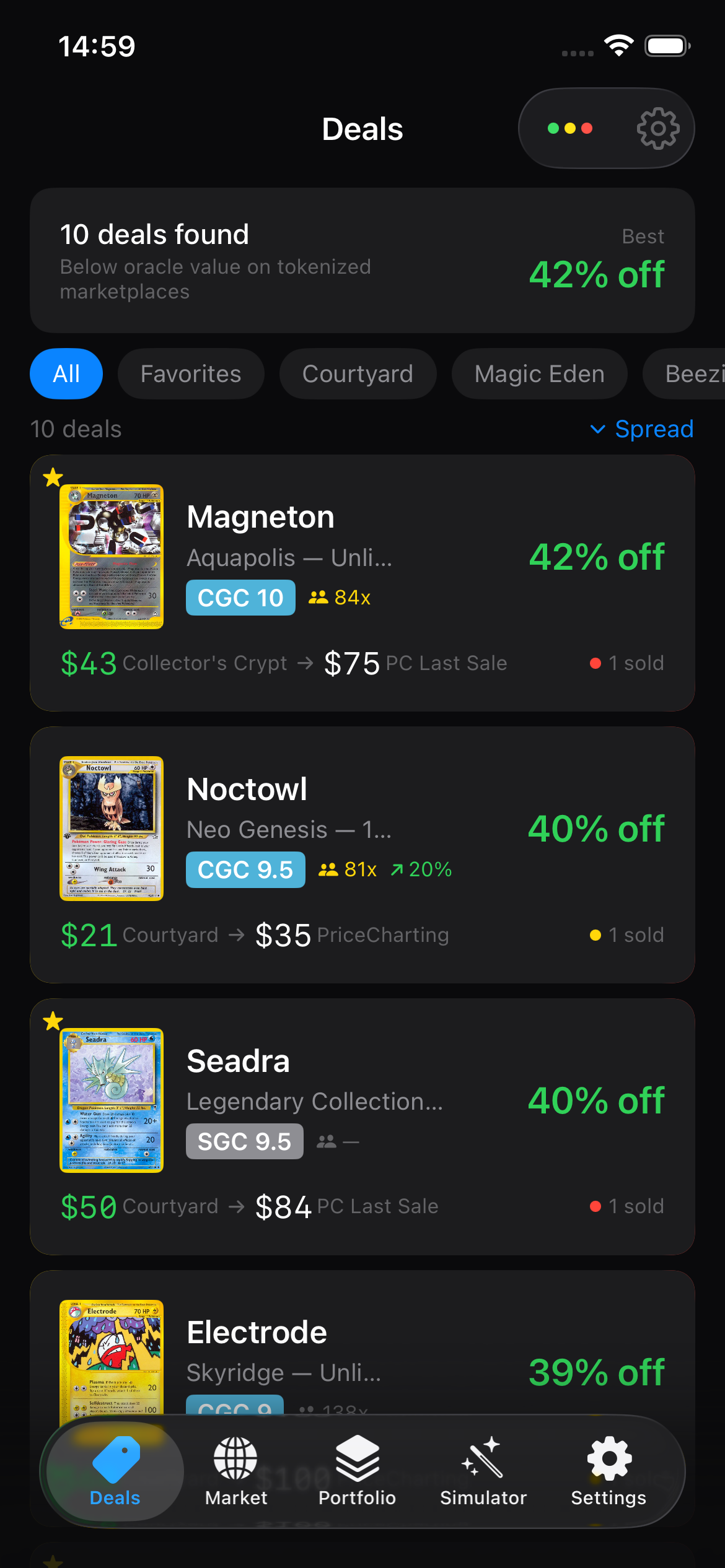The height and width of the screenshot is (1568, 725).
Task: Switch to the All filter tab
Action: pyautogui.click(x=66, y=373)
